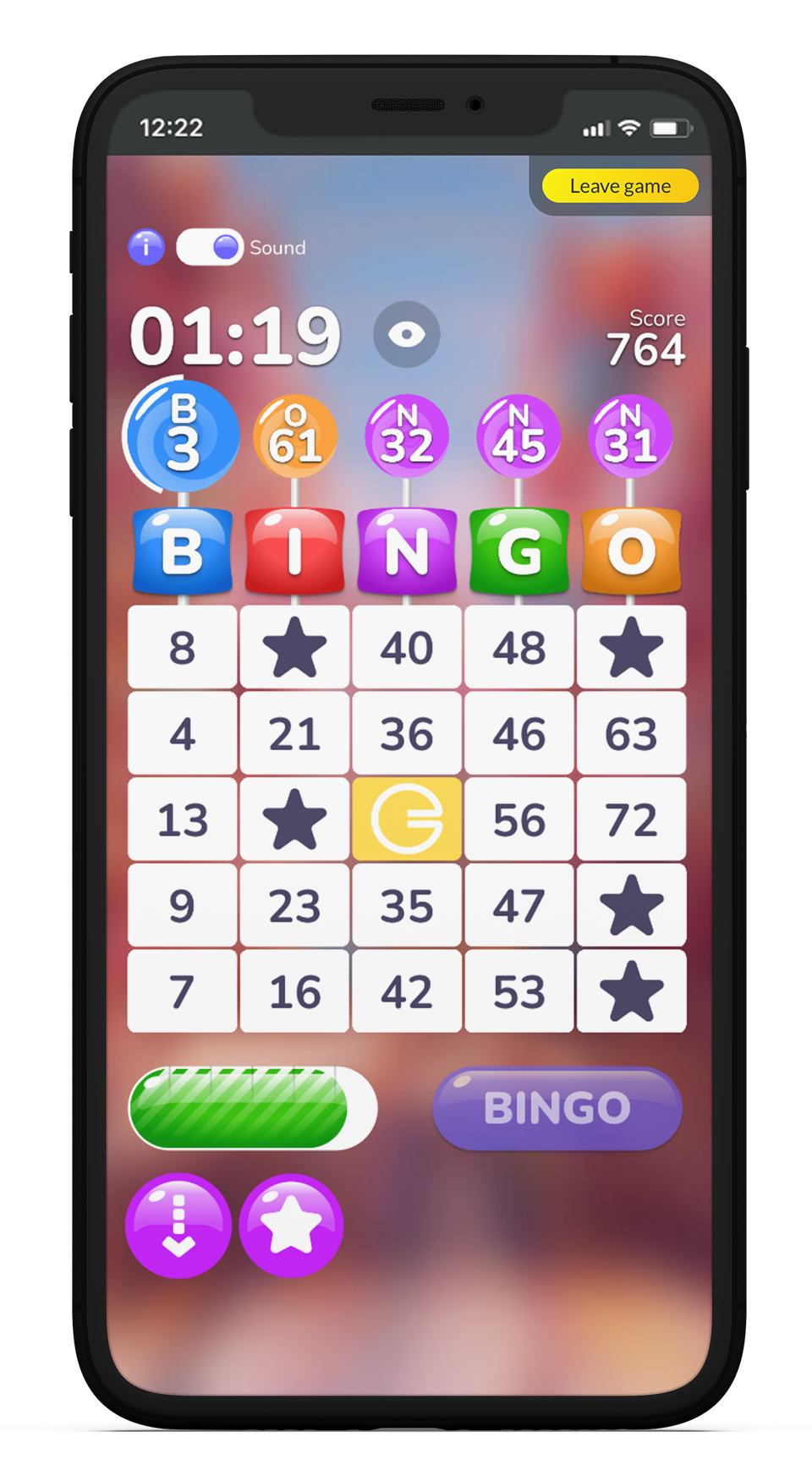This screenshot has width=812, height=1481.
Task: Mark number 35 on the card
Action: (x=407, y=906)
